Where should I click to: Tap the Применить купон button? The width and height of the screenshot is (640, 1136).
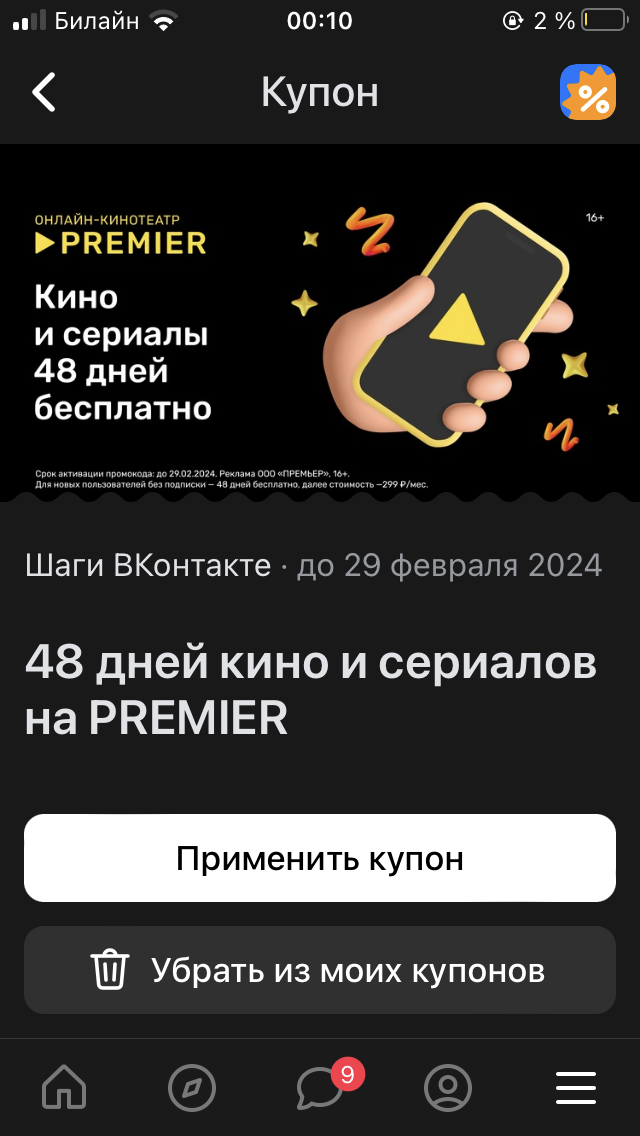tap(320, 859)
